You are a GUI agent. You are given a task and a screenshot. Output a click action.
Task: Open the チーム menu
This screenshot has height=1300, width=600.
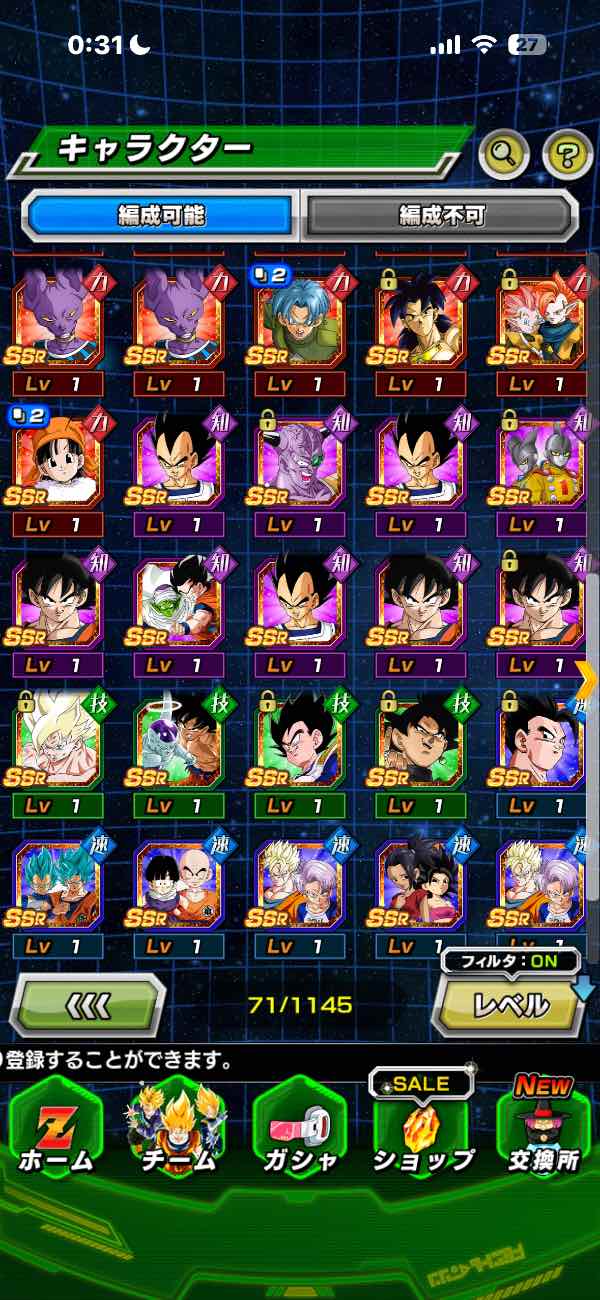pos(177,1128)
